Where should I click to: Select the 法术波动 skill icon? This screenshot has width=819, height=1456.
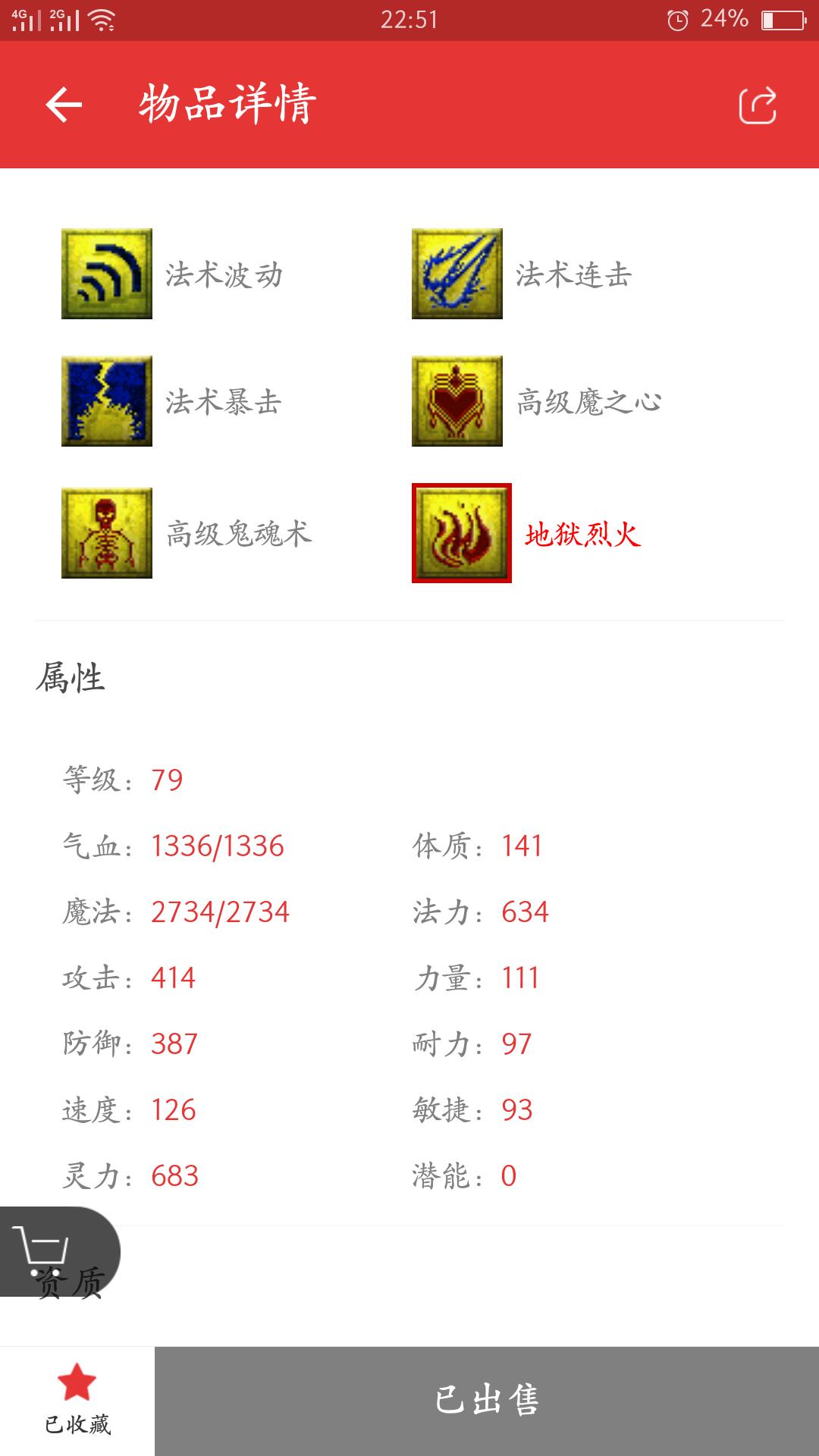(107, 274)
